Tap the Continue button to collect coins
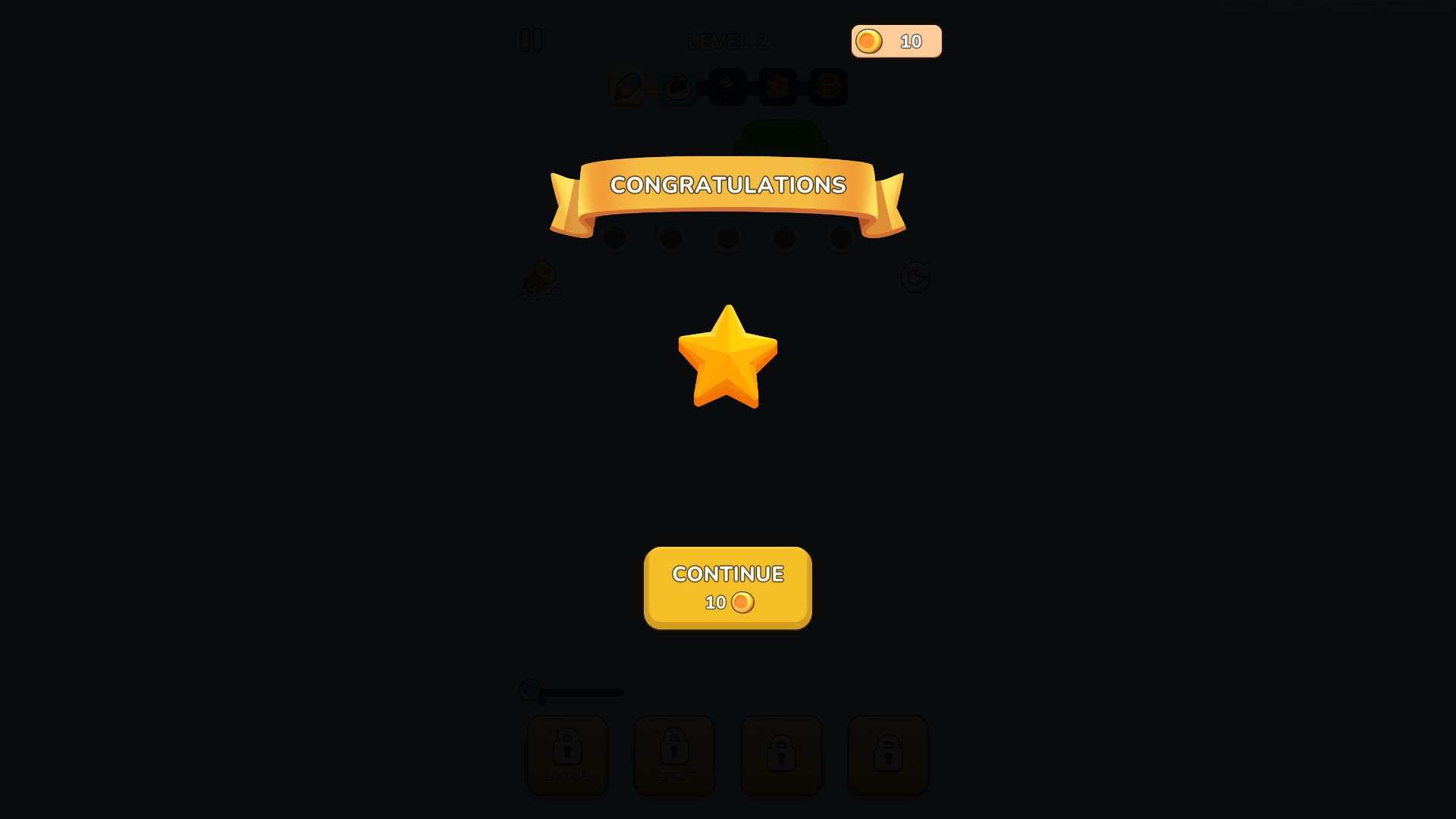This screenshot has width=1456, height=819. point(727,587)
